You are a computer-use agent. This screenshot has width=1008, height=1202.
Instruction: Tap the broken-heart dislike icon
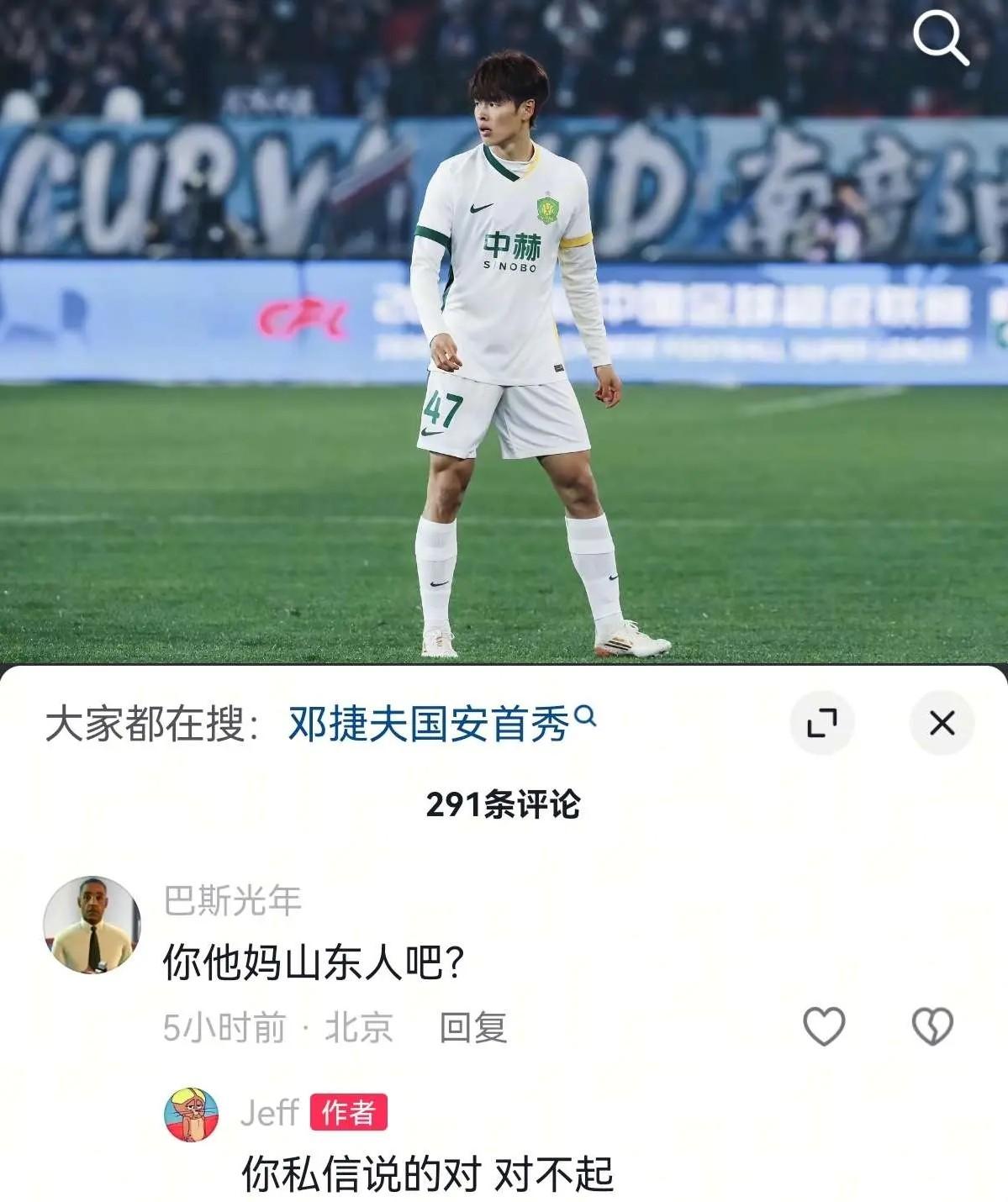[x=931, y=1024]
